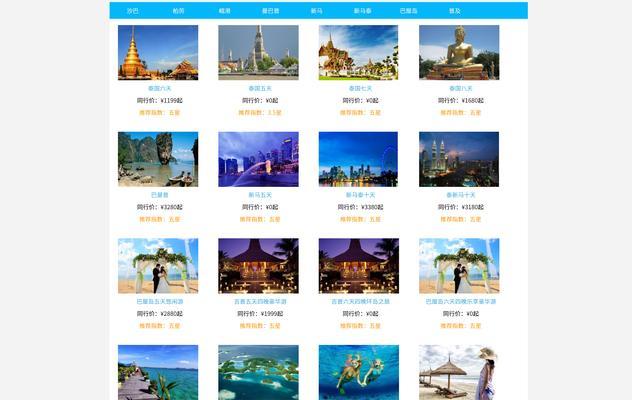Select the 泰国八天 golden Buddha tour
The height and width of the screenshot is (400, 632).
click(458, 52)
